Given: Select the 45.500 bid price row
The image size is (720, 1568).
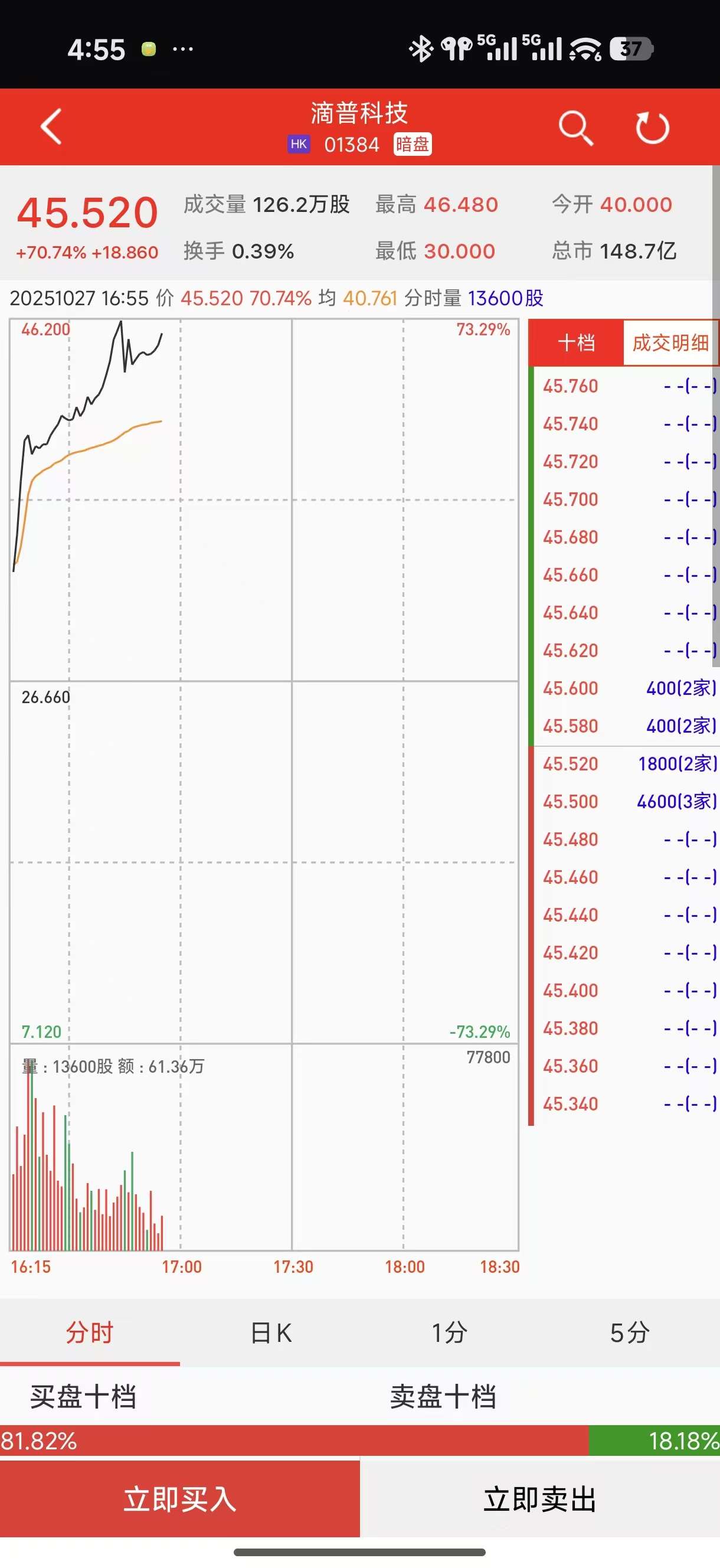Looking at the screenshot, I should click(627, 802).
